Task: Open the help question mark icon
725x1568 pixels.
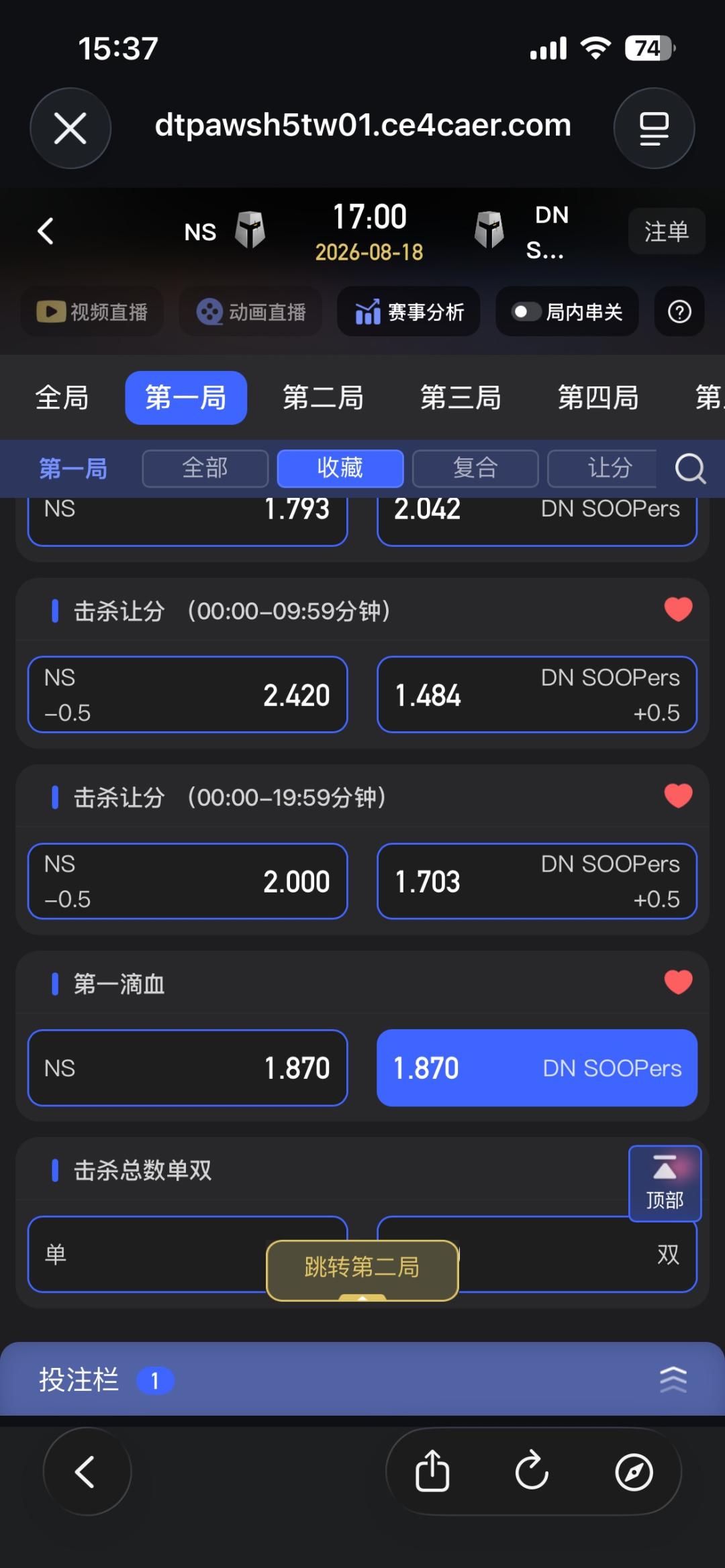Action: [679, 312]
